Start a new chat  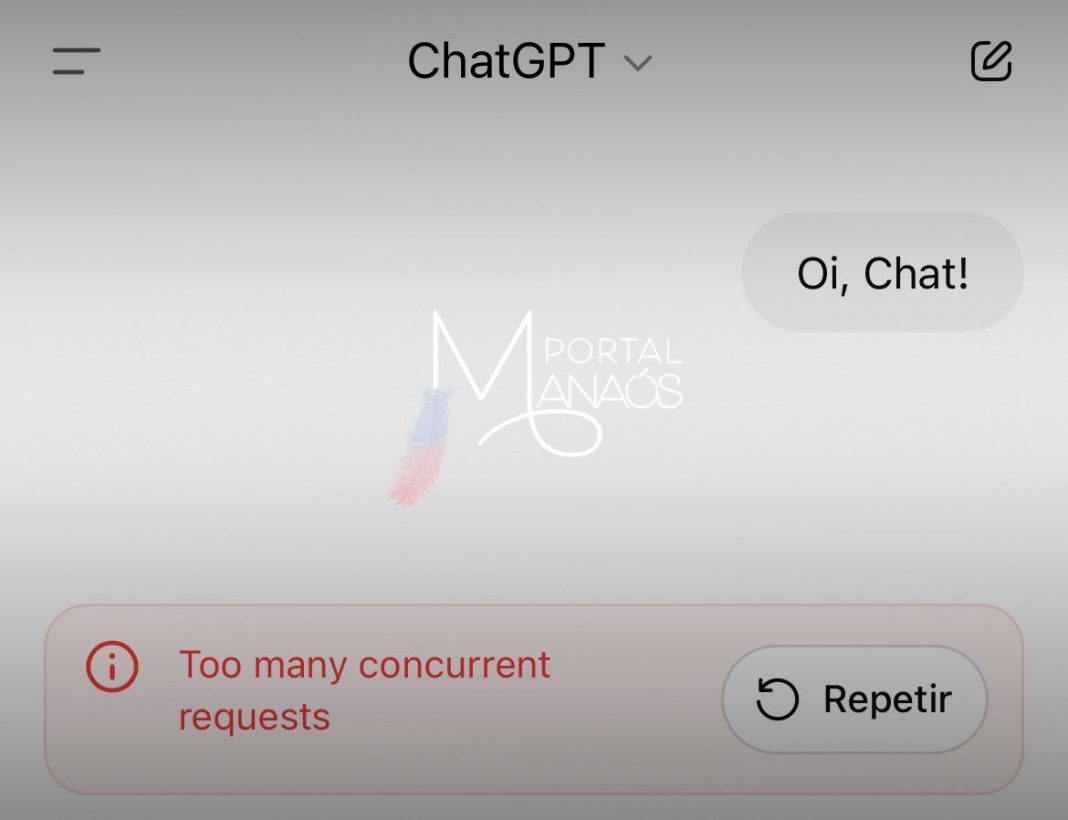991,61
